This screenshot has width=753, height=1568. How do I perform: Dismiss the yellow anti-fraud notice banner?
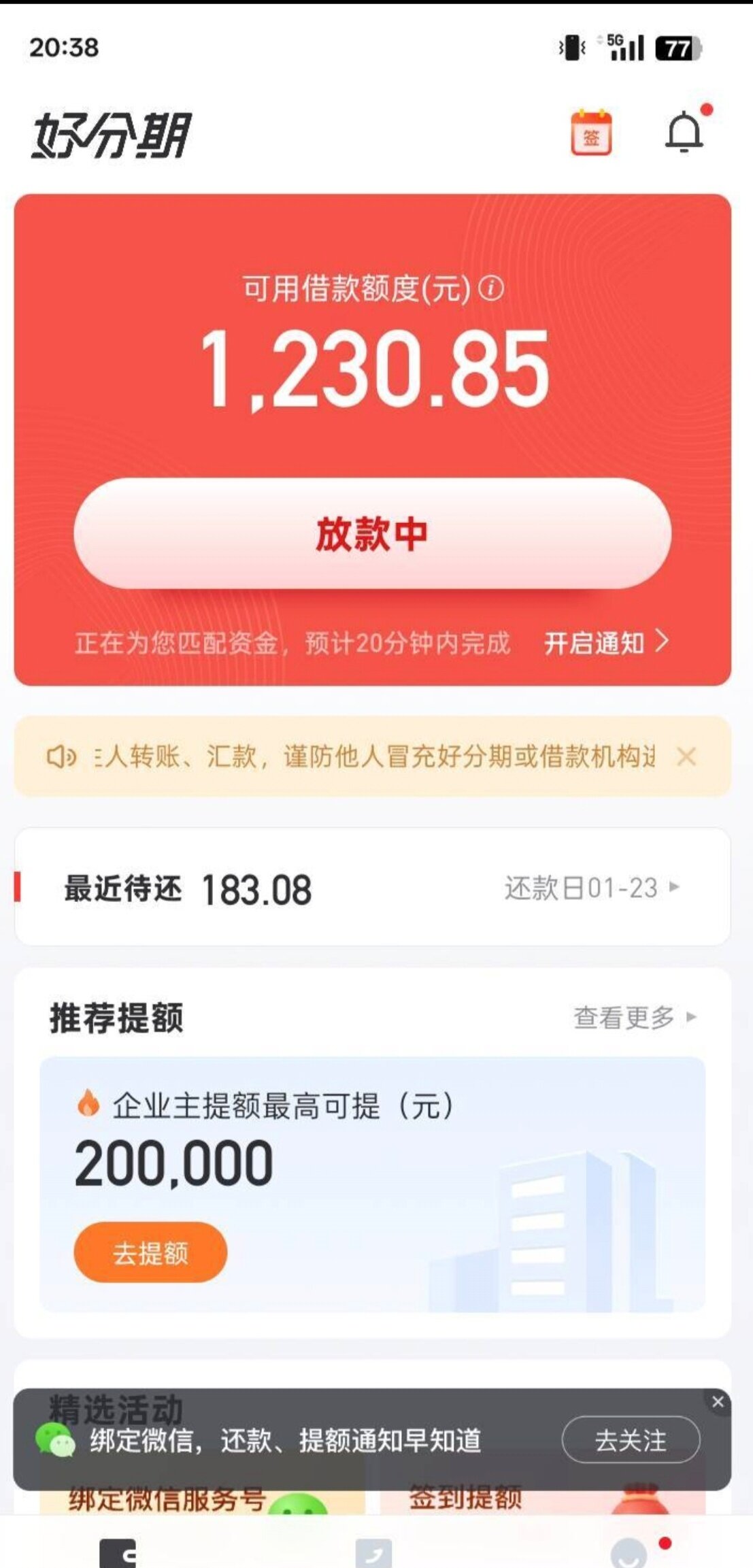[x=686, y=756]
